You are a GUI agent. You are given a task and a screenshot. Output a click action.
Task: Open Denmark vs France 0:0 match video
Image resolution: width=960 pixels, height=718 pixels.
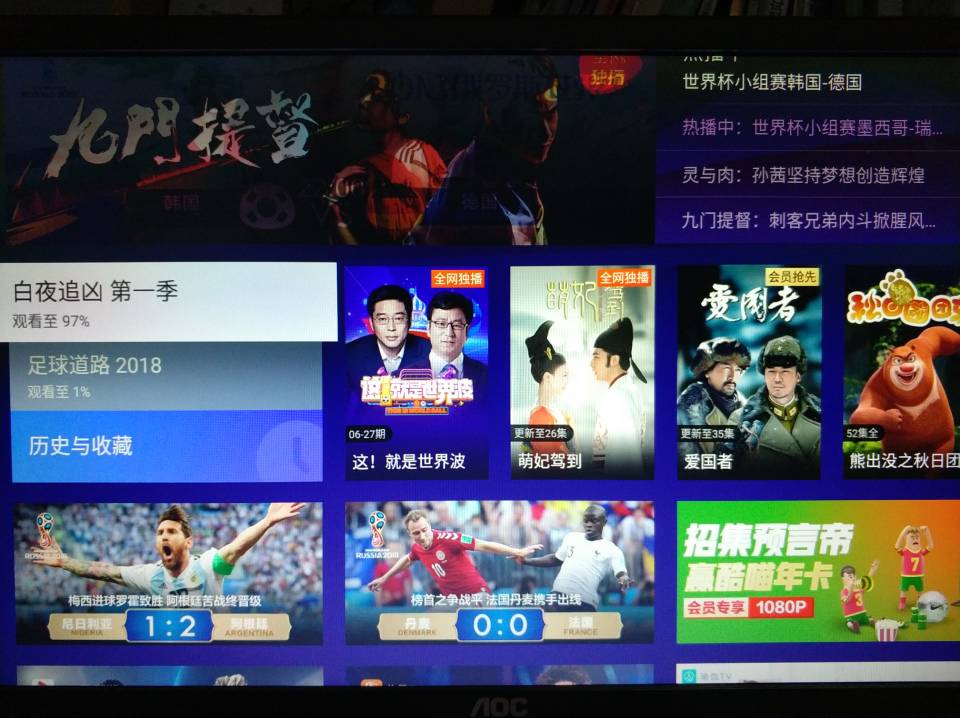tap(499, 573)
